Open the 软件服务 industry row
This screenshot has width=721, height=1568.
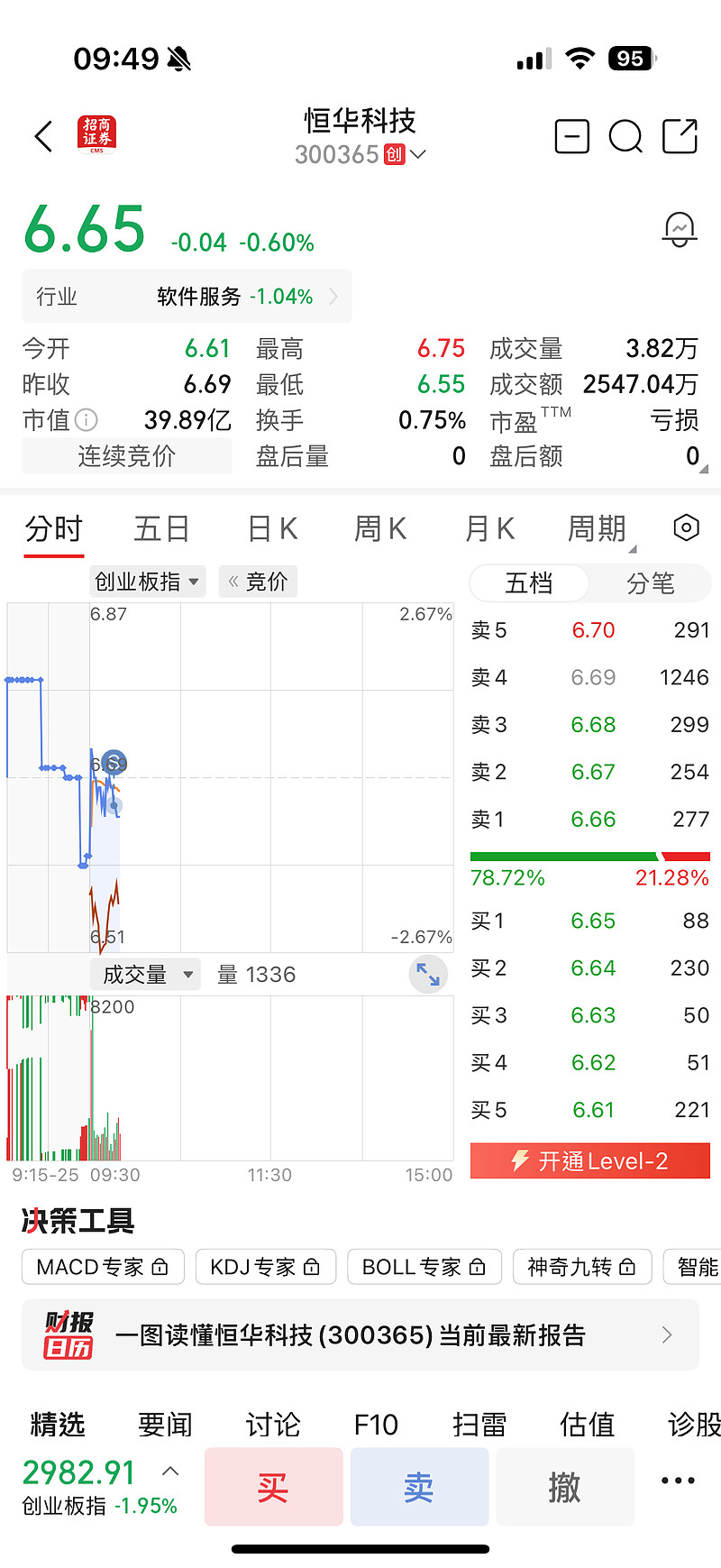(x=187, y=297)
